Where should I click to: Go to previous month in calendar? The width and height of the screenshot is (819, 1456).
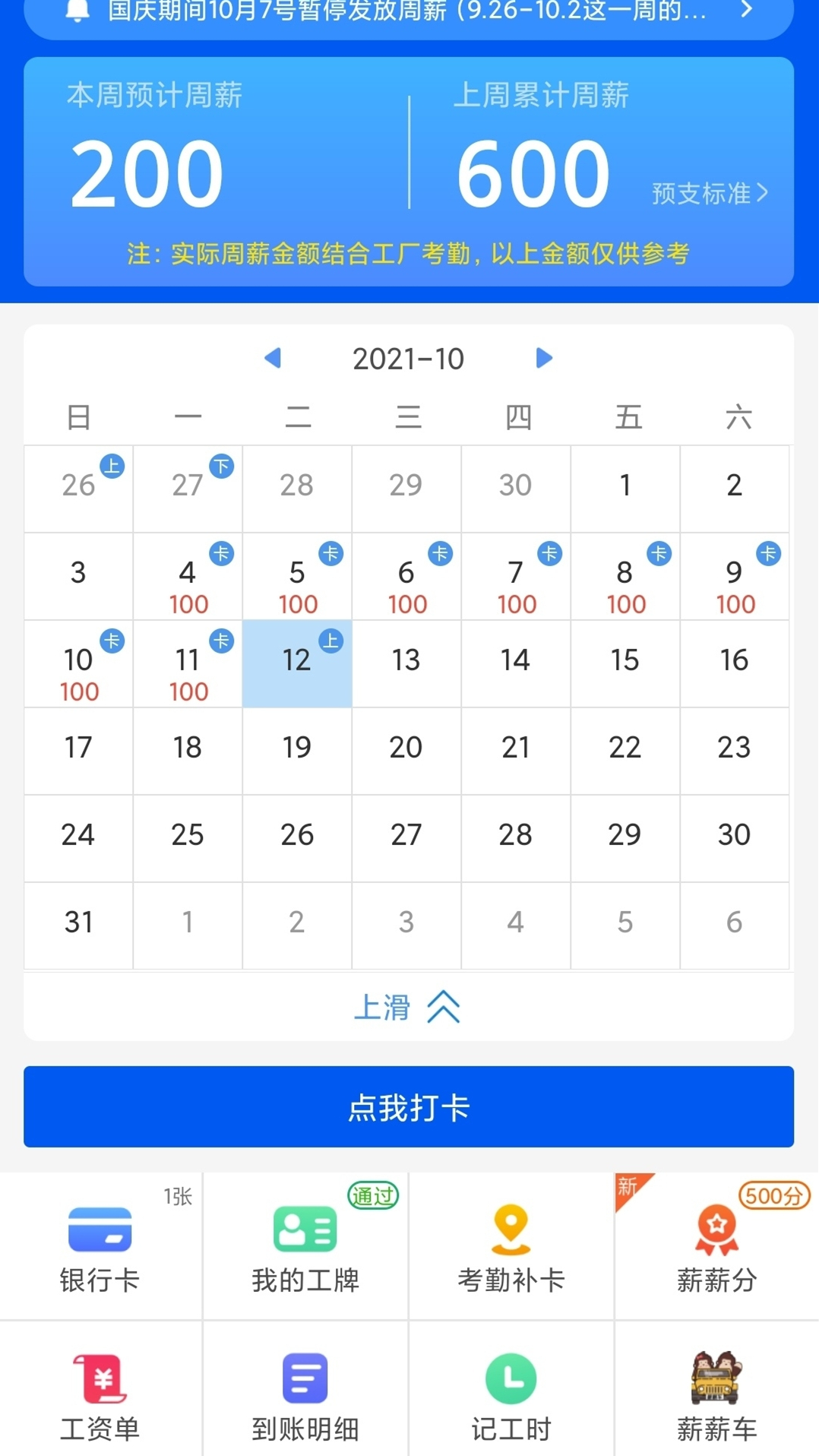click(274, 358)
